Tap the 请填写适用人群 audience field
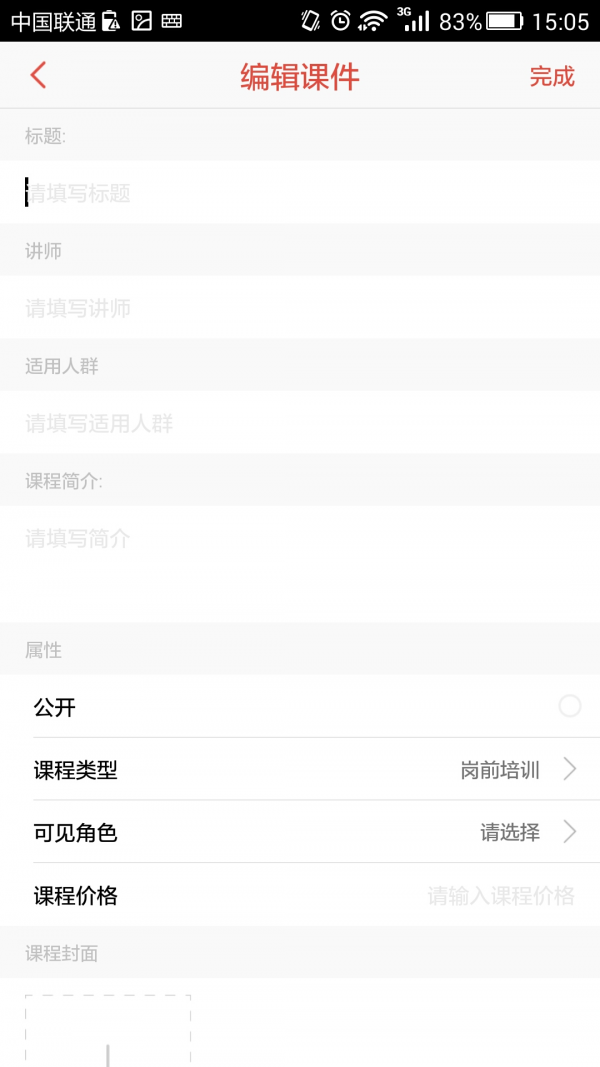 pyautogui.click(x=300, y=423)
